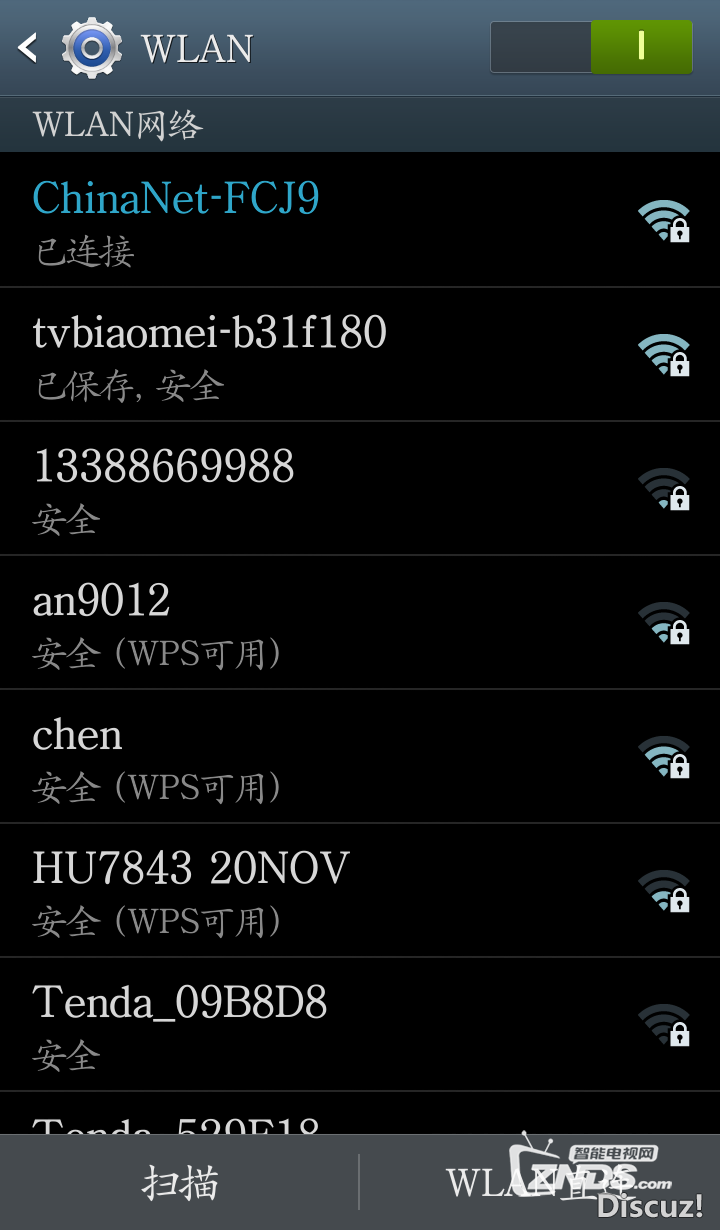Go back from WLAN settings
Viewport: 720px width, 1230px height.
(x=28, y=47)
